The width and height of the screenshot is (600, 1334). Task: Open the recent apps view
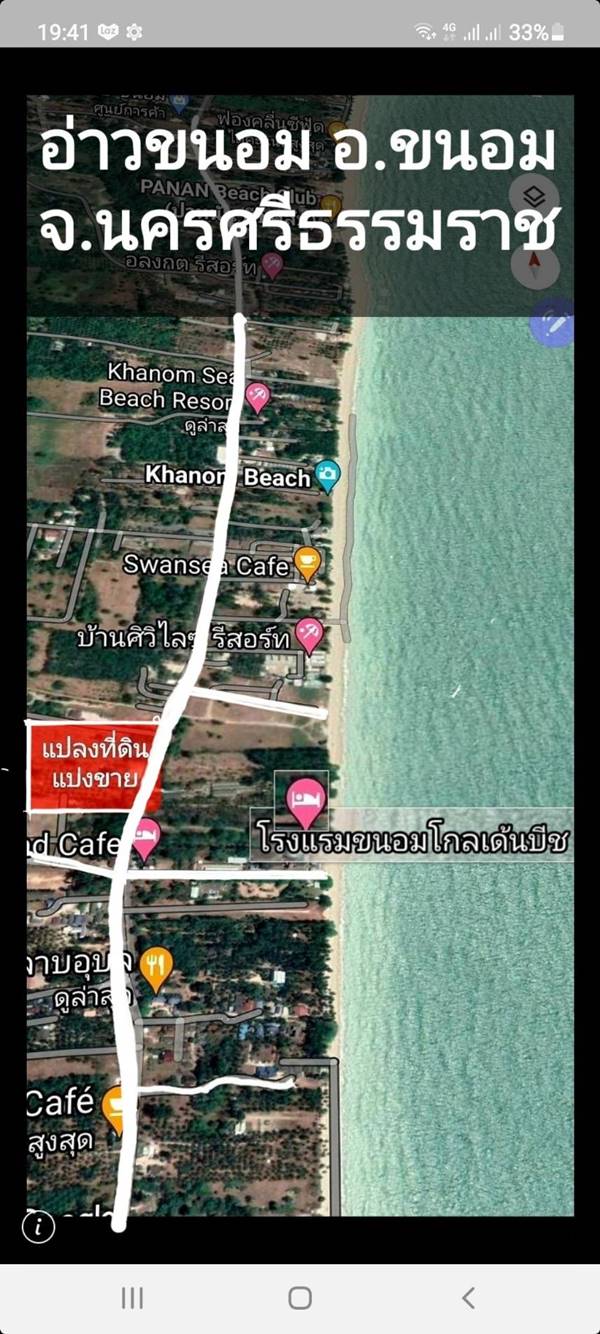point(132,1298)
